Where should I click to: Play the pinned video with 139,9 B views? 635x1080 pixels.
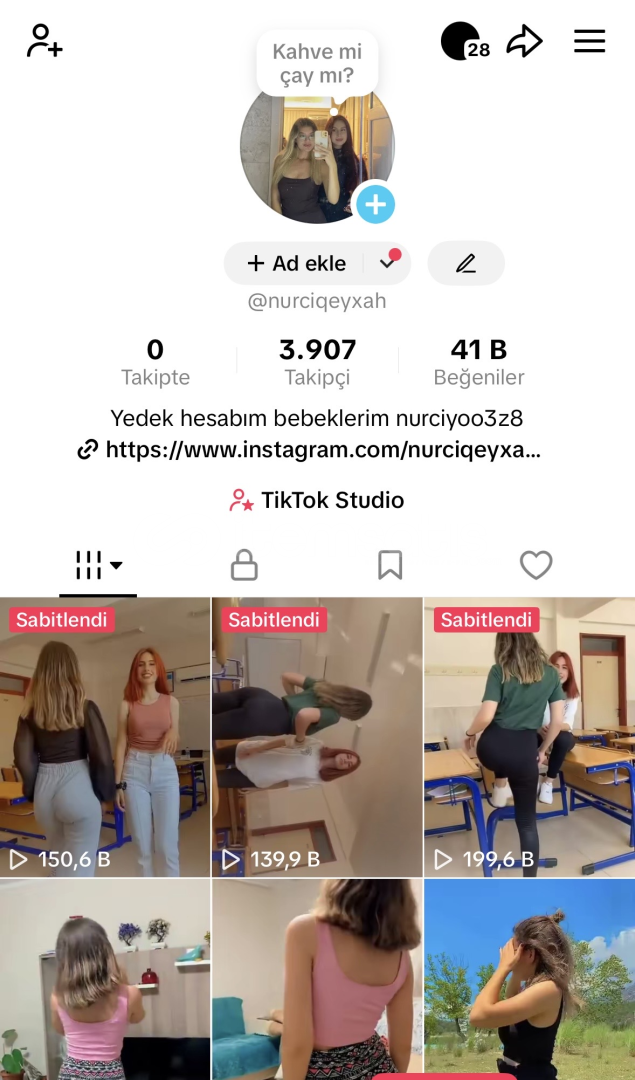[x=317, y=738]
